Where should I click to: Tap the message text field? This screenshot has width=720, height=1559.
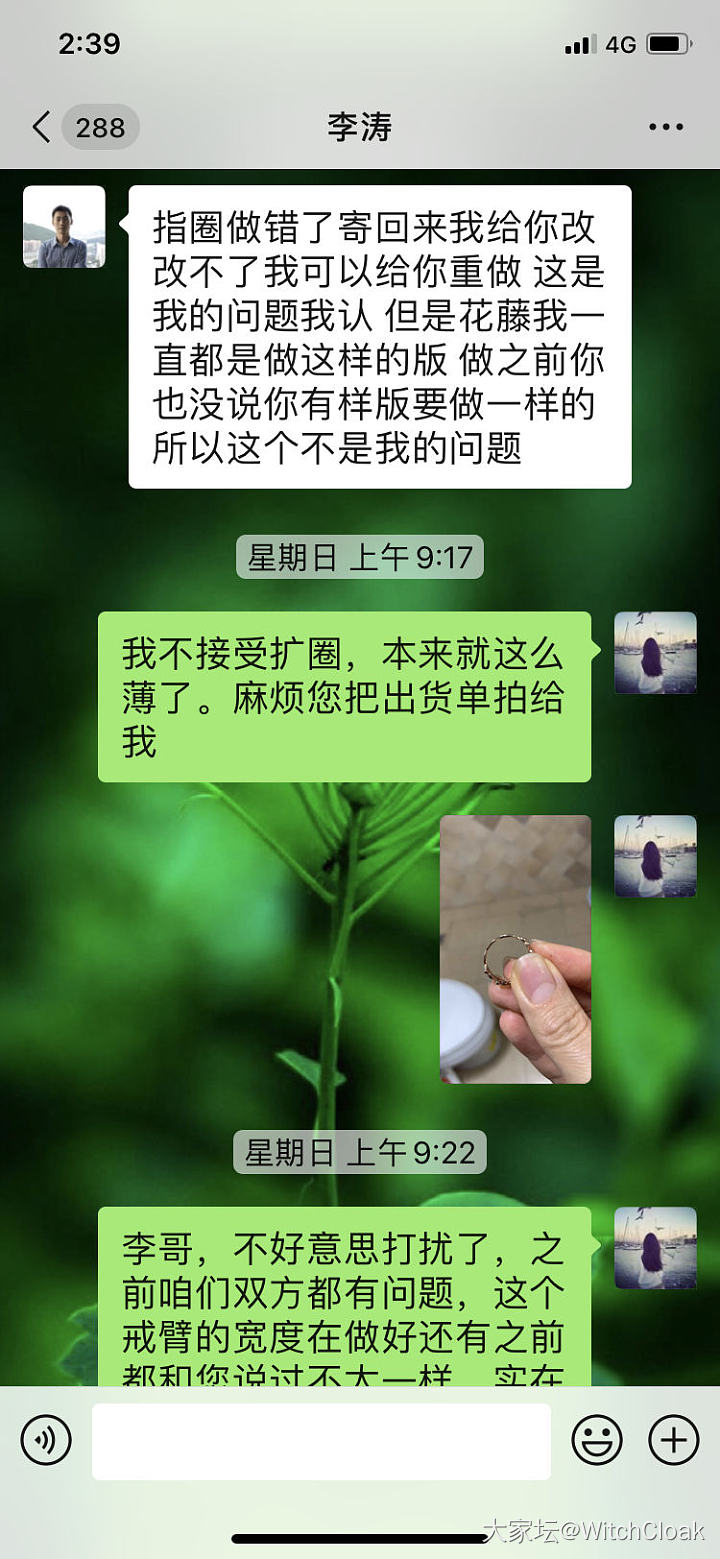coord(321,1441)
